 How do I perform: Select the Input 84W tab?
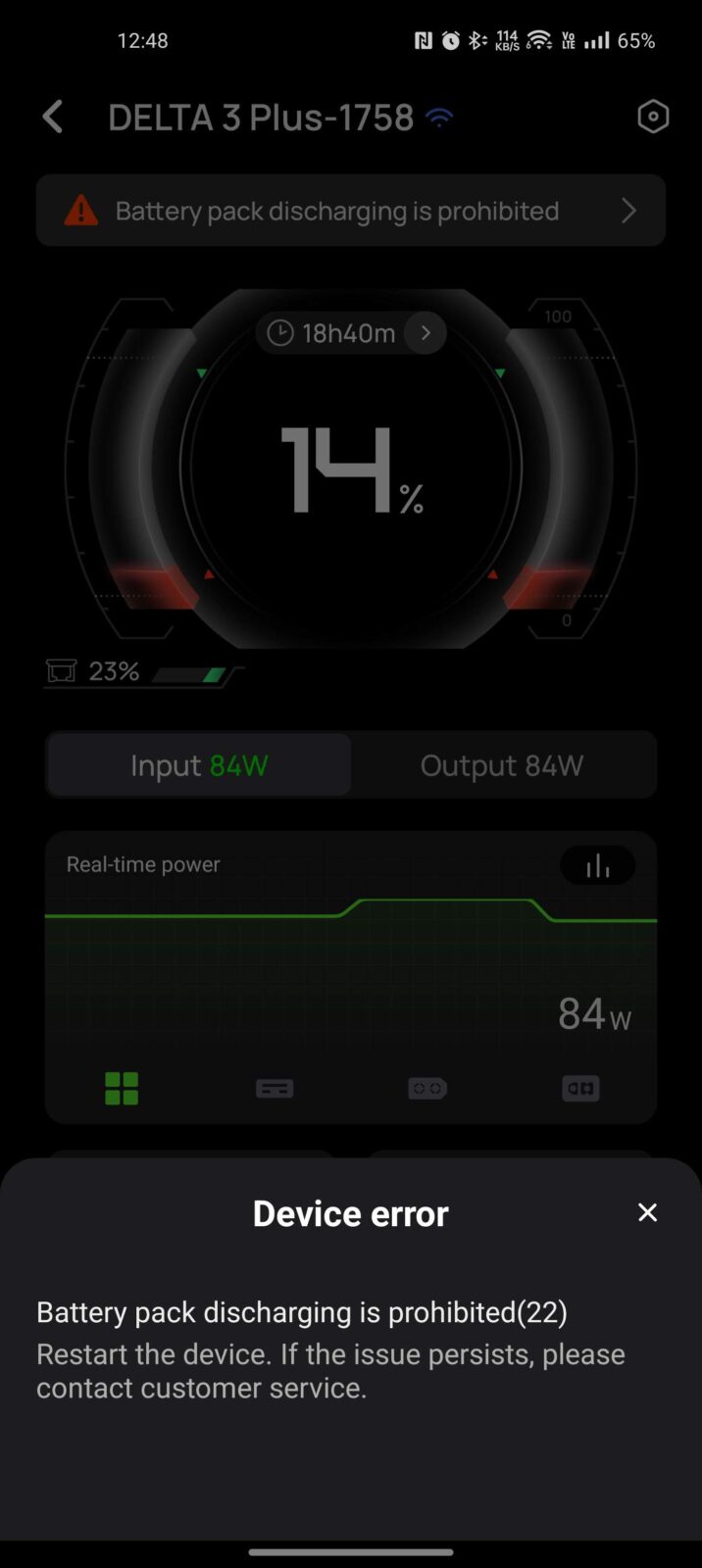pos(199,765)
